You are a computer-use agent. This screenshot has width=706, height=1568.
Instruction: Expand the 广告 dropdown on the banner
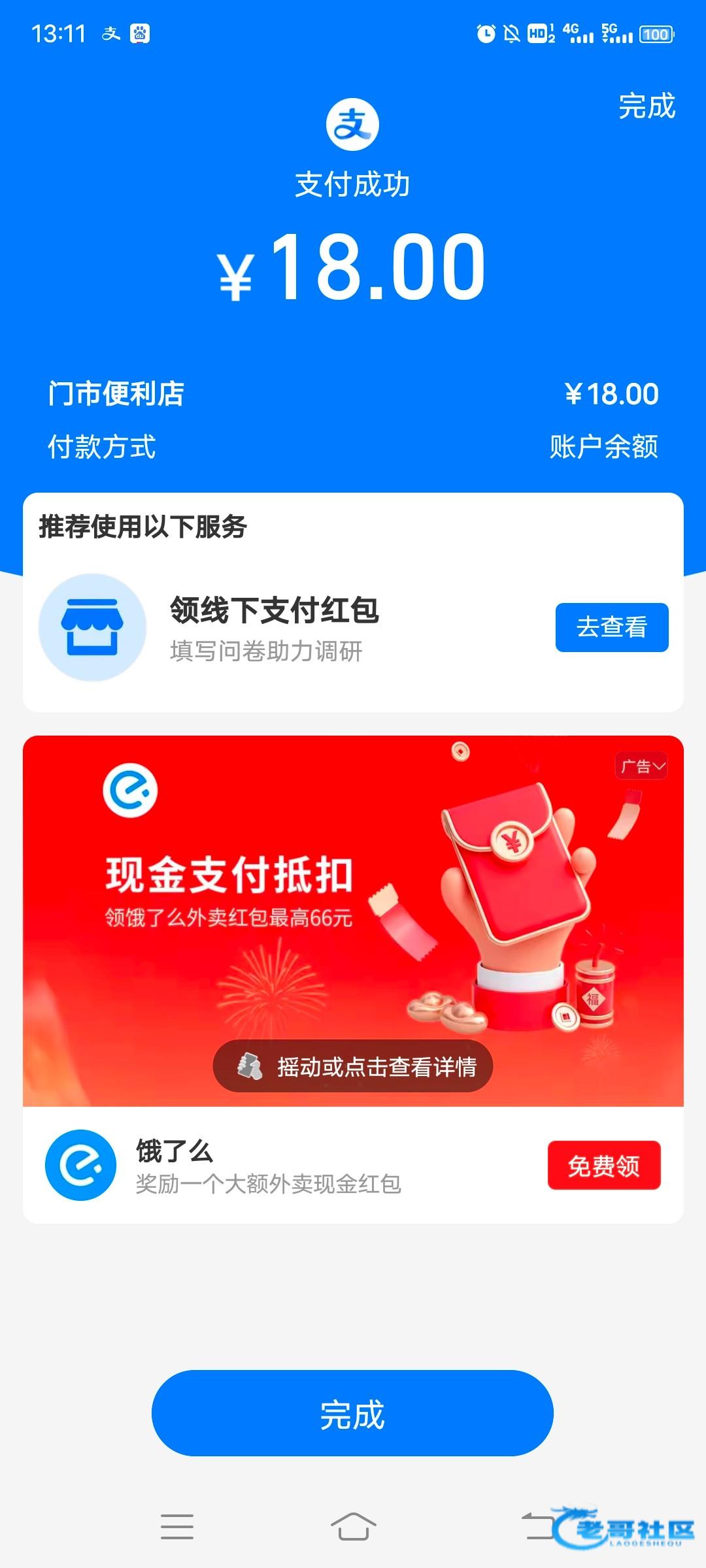point(642,766)
